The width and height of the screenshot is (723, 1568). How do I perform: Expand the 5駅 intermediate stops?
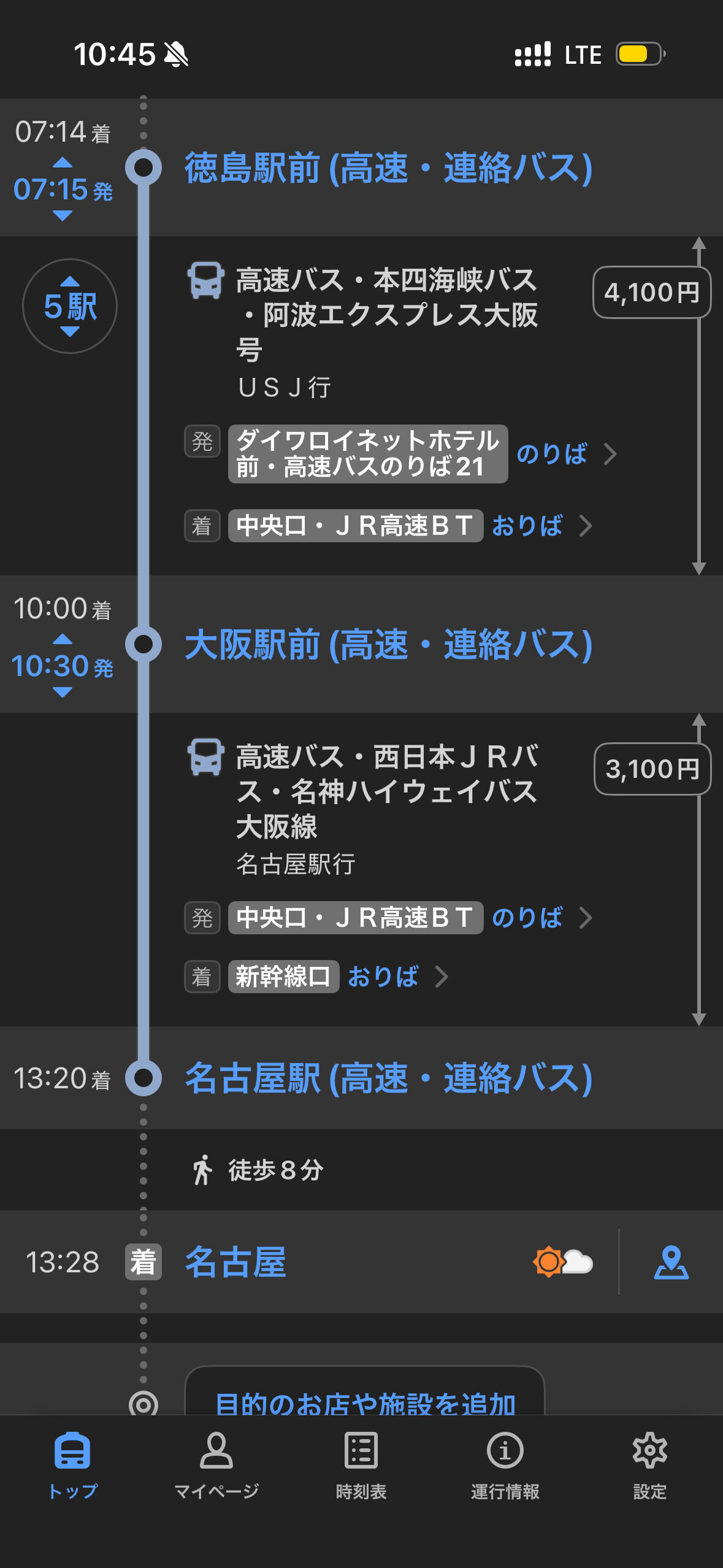(70, 306)
